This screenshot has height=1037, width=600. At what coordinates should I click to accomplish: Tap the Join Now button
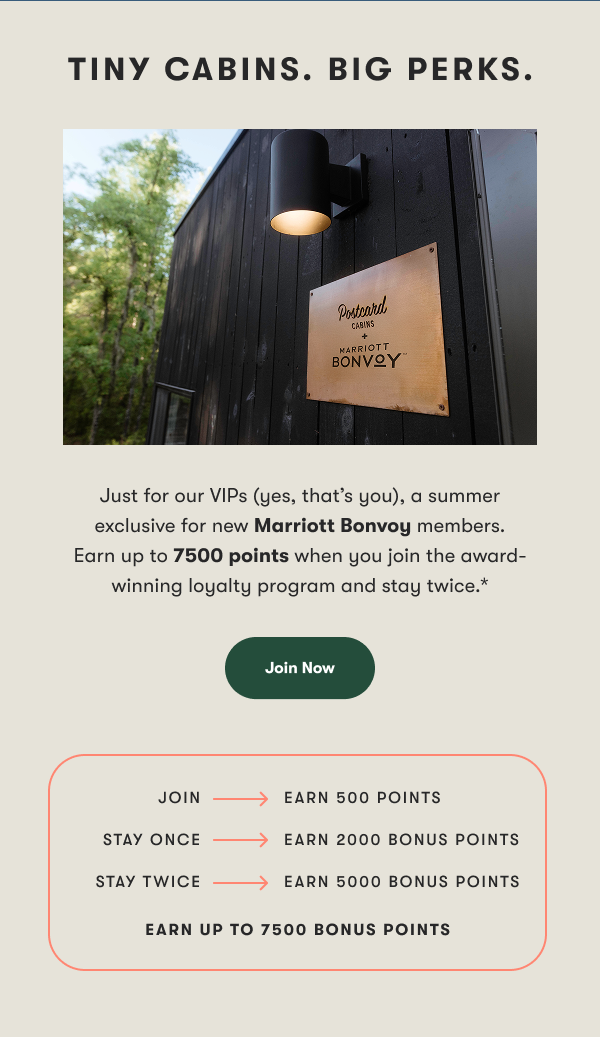[x=300, y=668]
